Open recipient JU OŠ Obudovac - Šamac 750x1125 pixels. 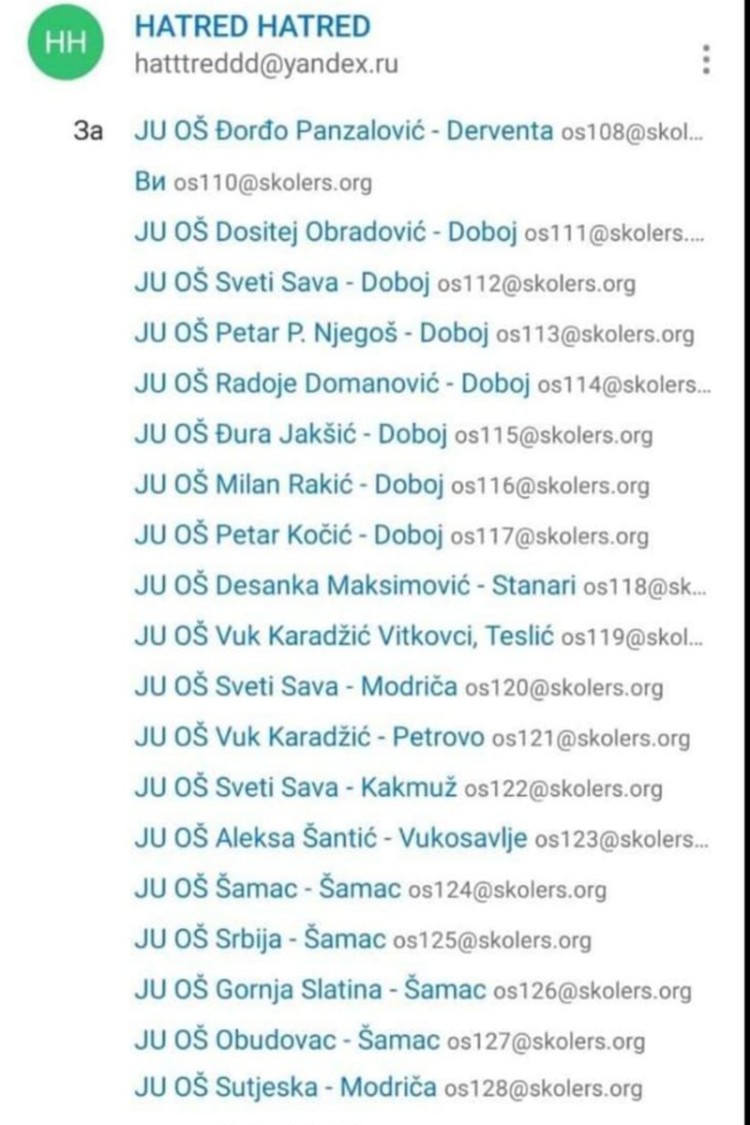coord(287,1041)
